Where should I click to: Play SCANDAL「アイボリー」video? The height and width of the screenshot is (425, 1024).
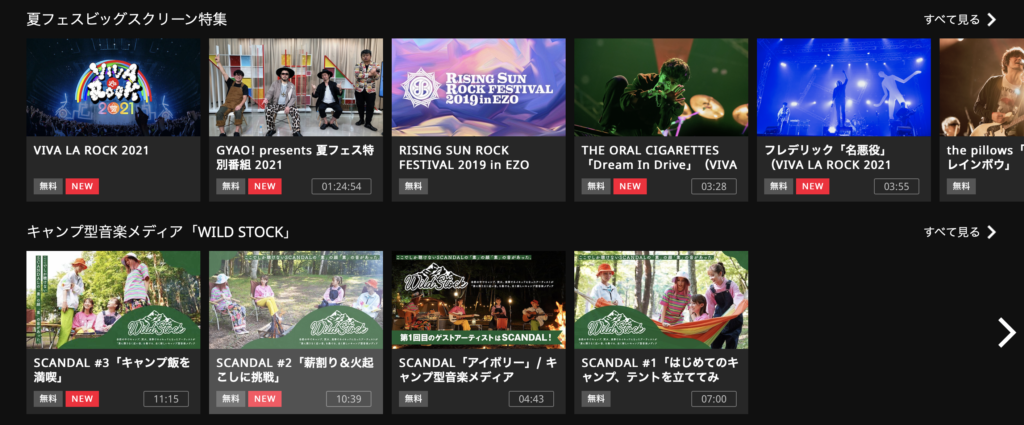tap(478, 300)
